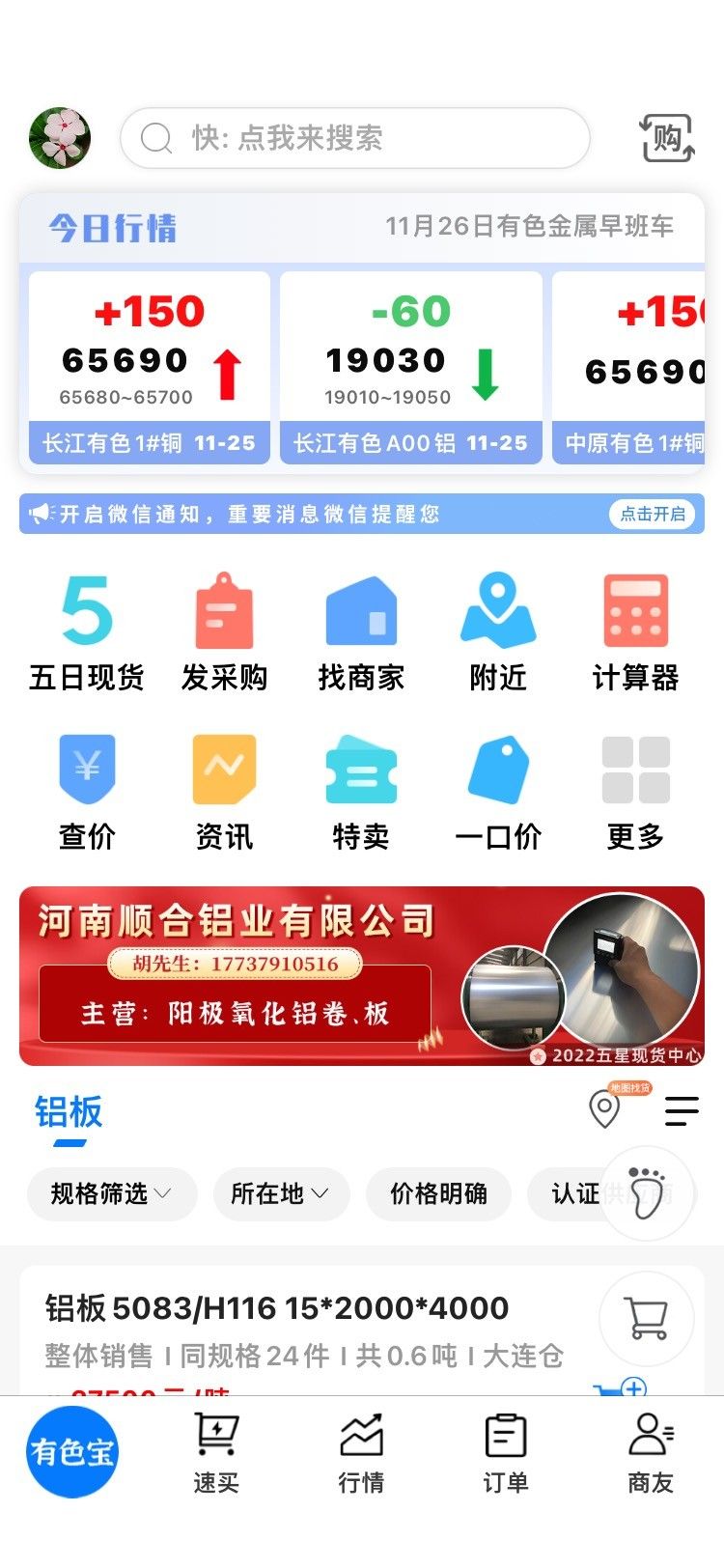The width and height of the screenshot is (724, 1568).
Task: Tap 点击开启 to enable WeChat notifications
Action: click(x=653, y=514)
